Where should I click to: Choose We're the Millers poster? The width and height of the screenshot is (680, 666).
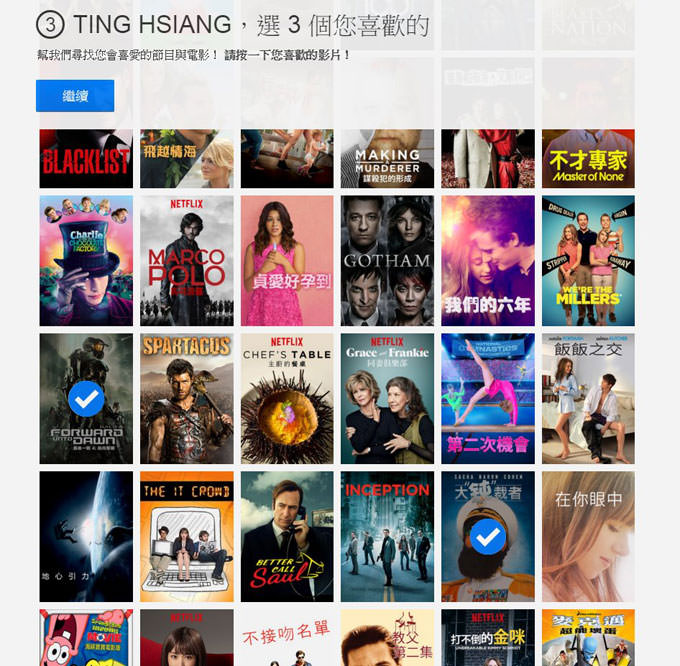click(588, 260)
